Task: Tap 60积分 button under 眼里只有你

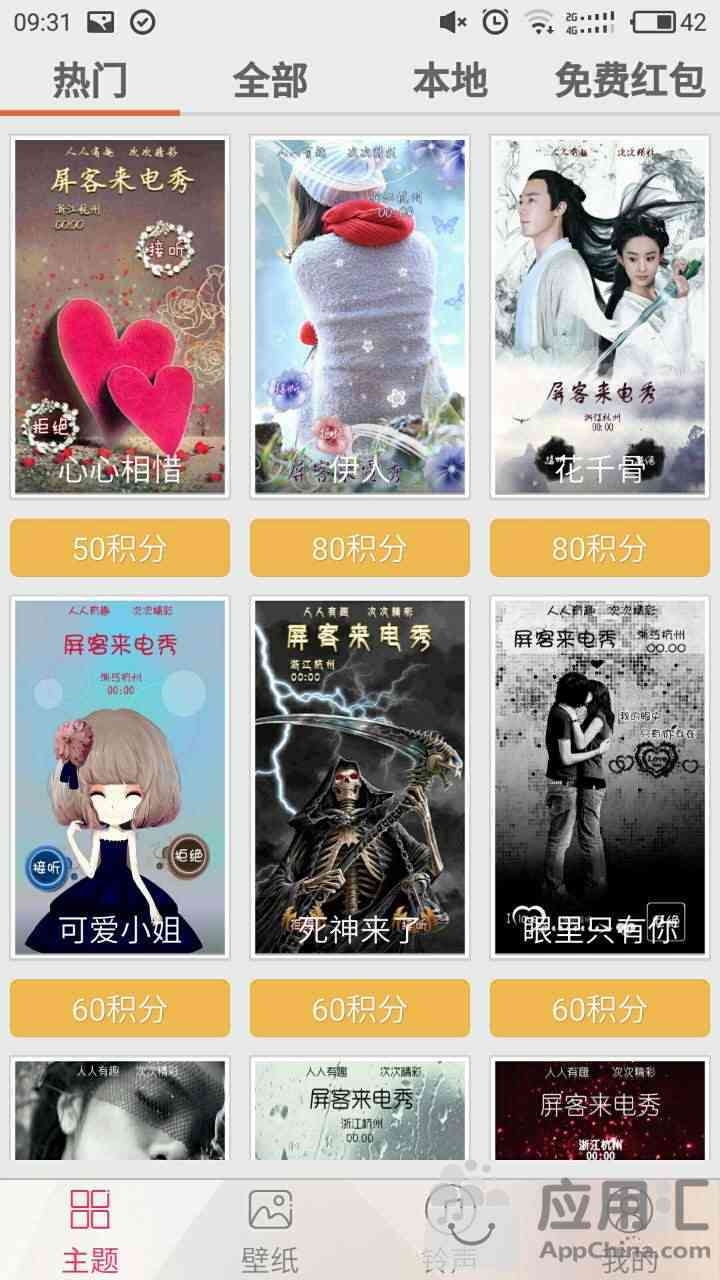Action: [x=600, y=1008]
